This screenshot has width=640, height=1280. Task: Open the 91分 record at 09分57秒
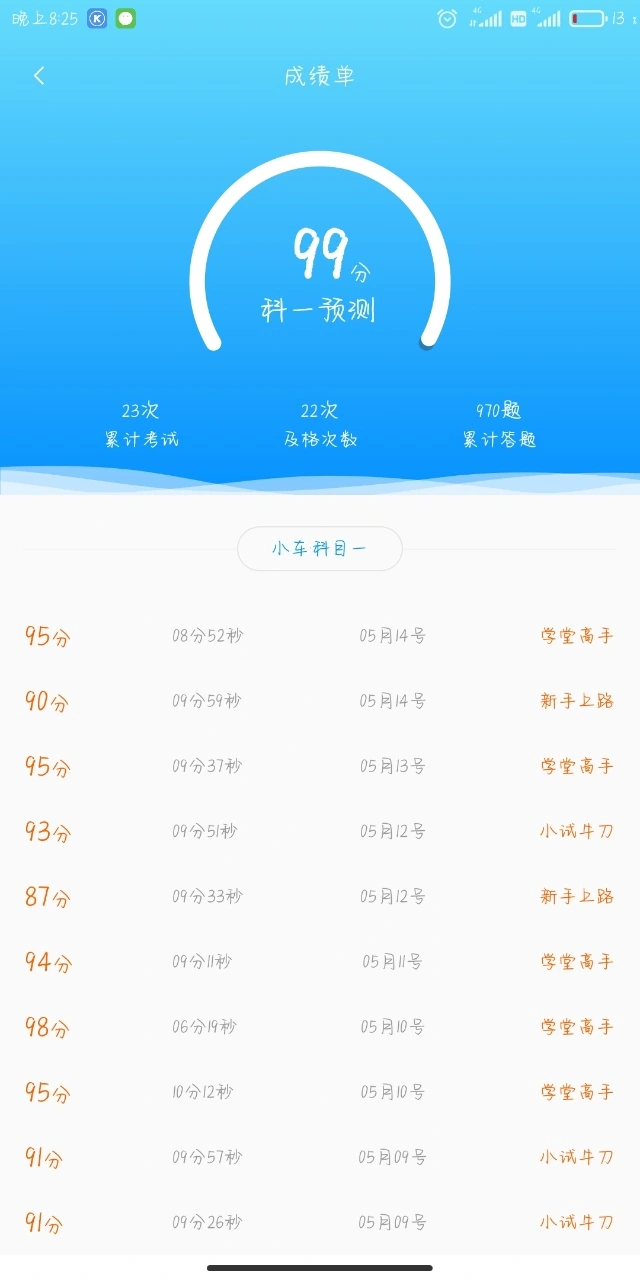tap(319, 1157)
